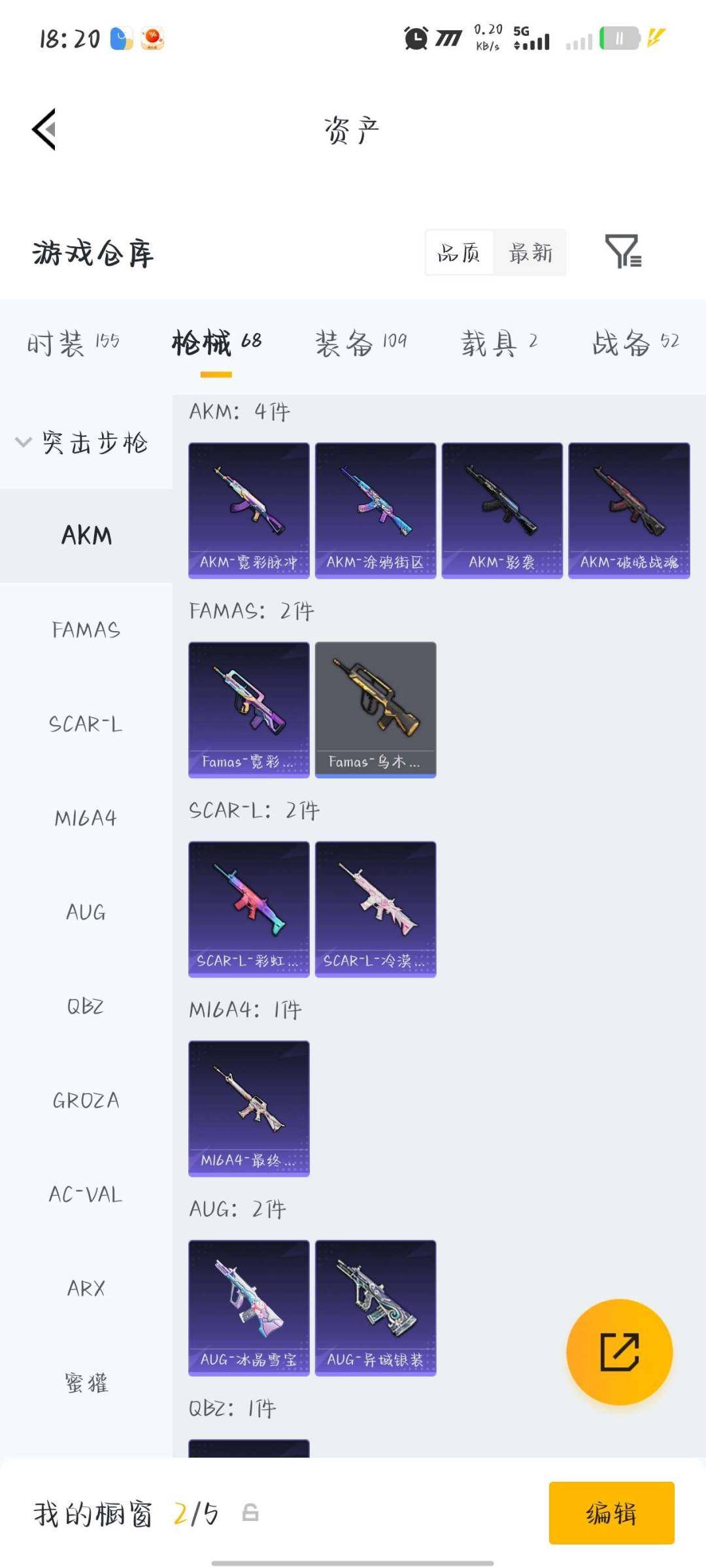Select the QBZ category in sidebar
The width and height of the screenshot is (706, 1568).
pyautogui.click(x=85, y=1006)
